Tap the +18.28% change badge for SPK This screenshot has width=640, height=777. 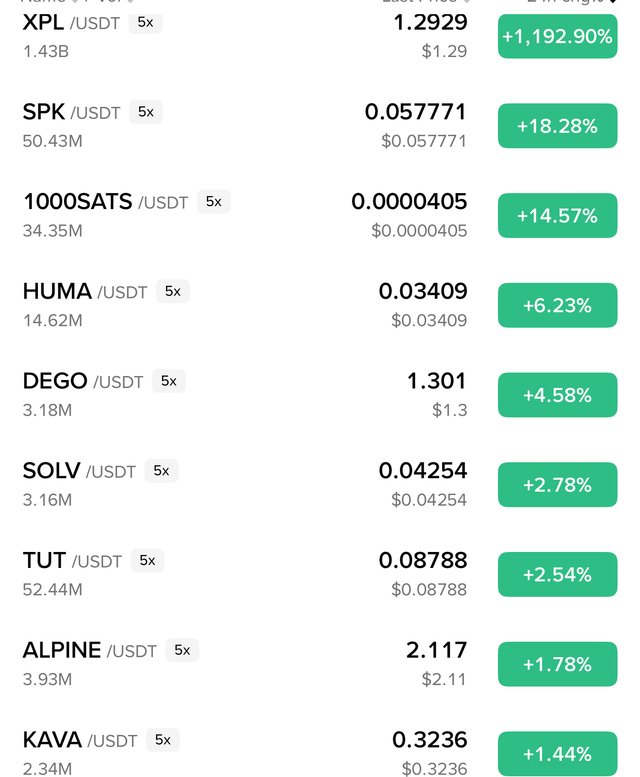[557, 126]
